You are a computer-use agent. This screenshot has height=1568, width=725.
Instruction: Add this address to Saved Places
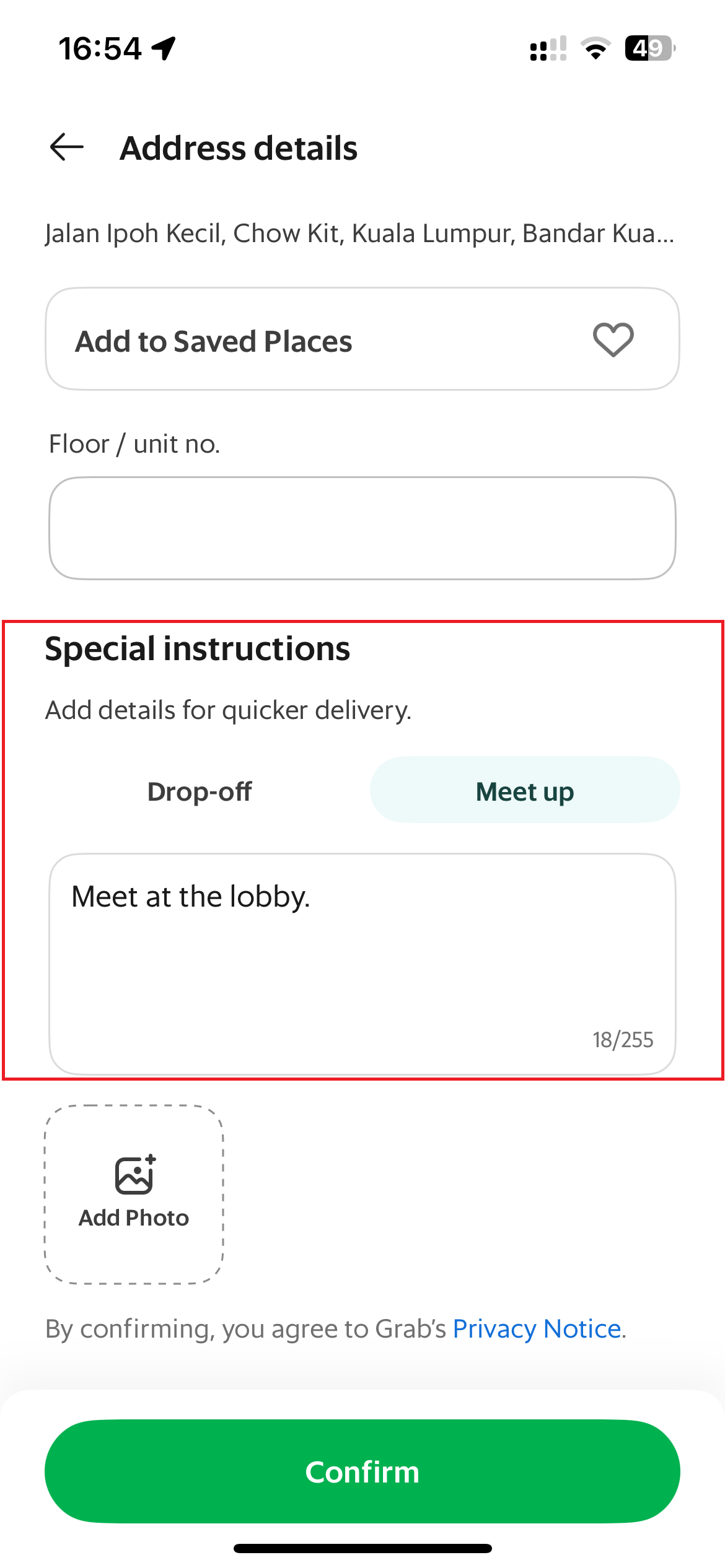pos(362,339)
